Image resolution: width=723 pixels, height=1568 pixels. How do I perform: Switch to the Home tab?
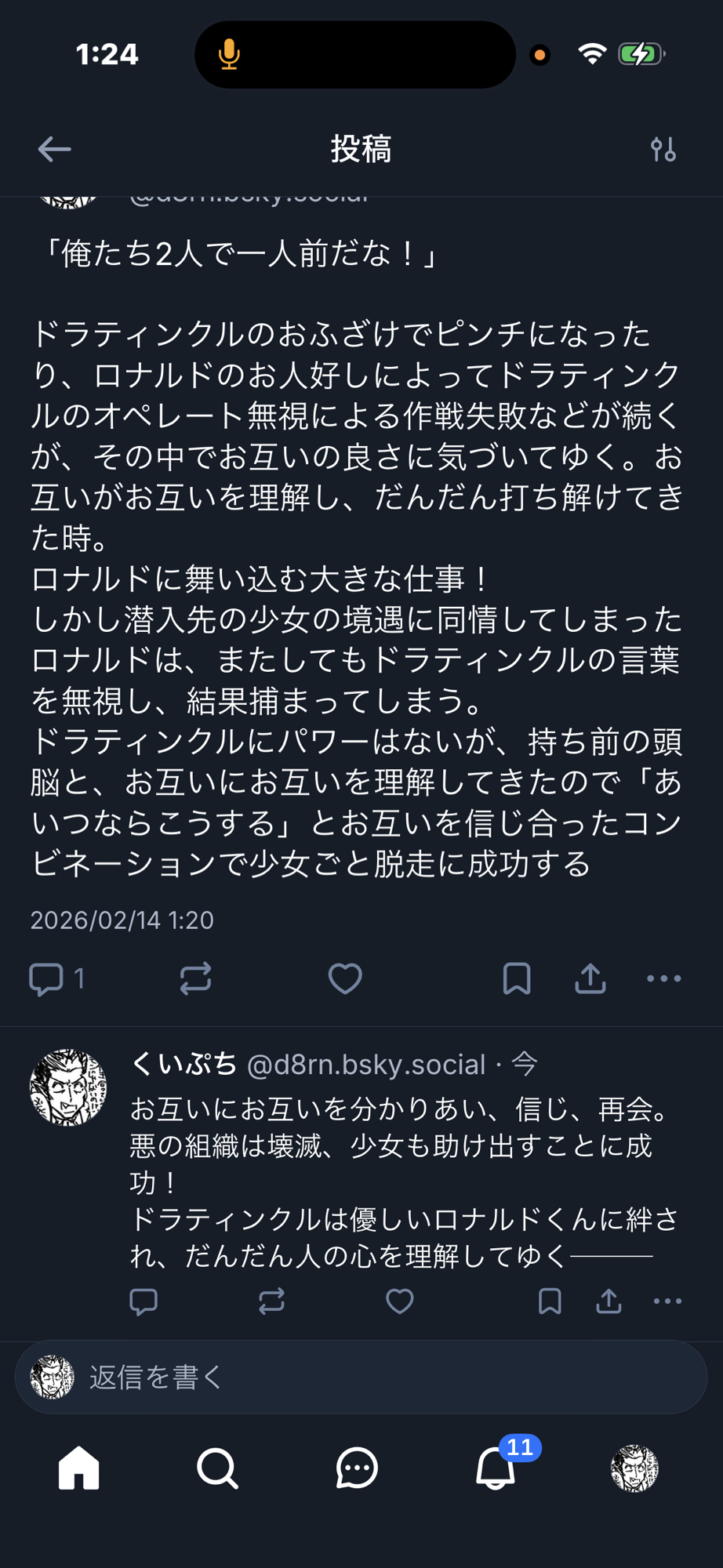pyautogui.click(x=79, y=1468)
